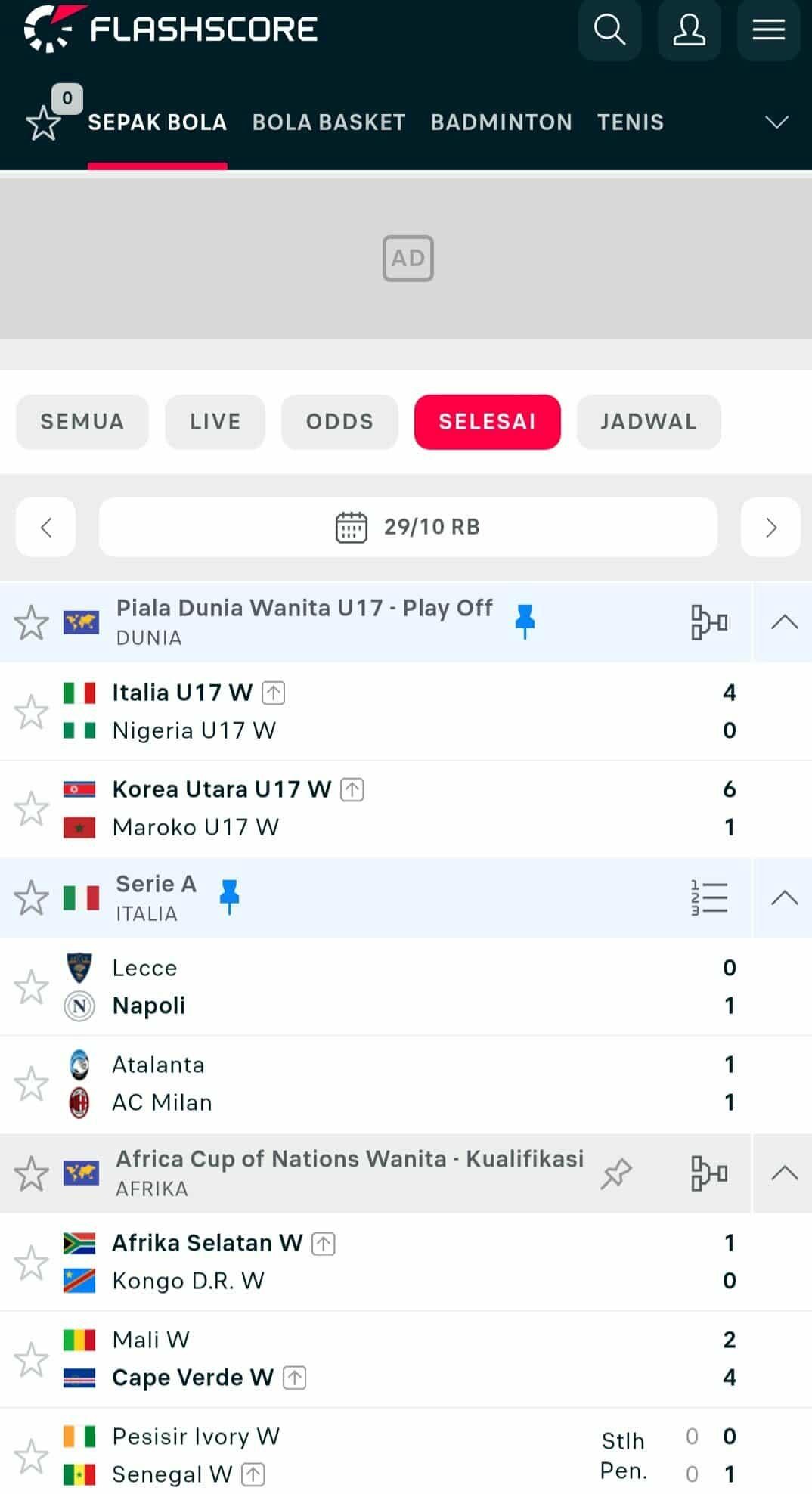The width and height of the screenshot is (812, 1494).
Task: Collapse the Serie A section chevron
Action: coord(783,898)
